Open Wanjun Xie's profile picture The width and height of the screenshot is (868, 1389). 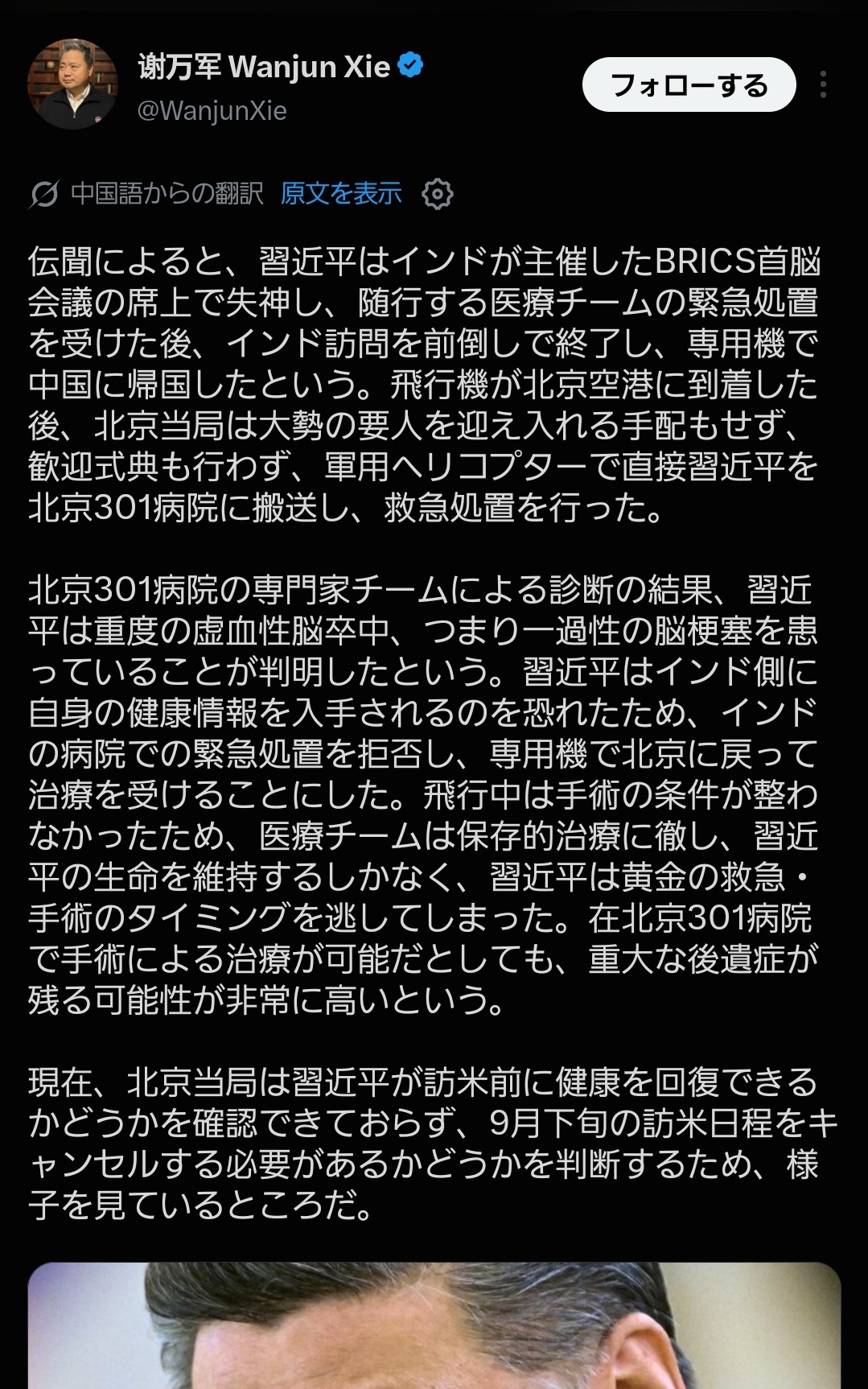[72, 84]
